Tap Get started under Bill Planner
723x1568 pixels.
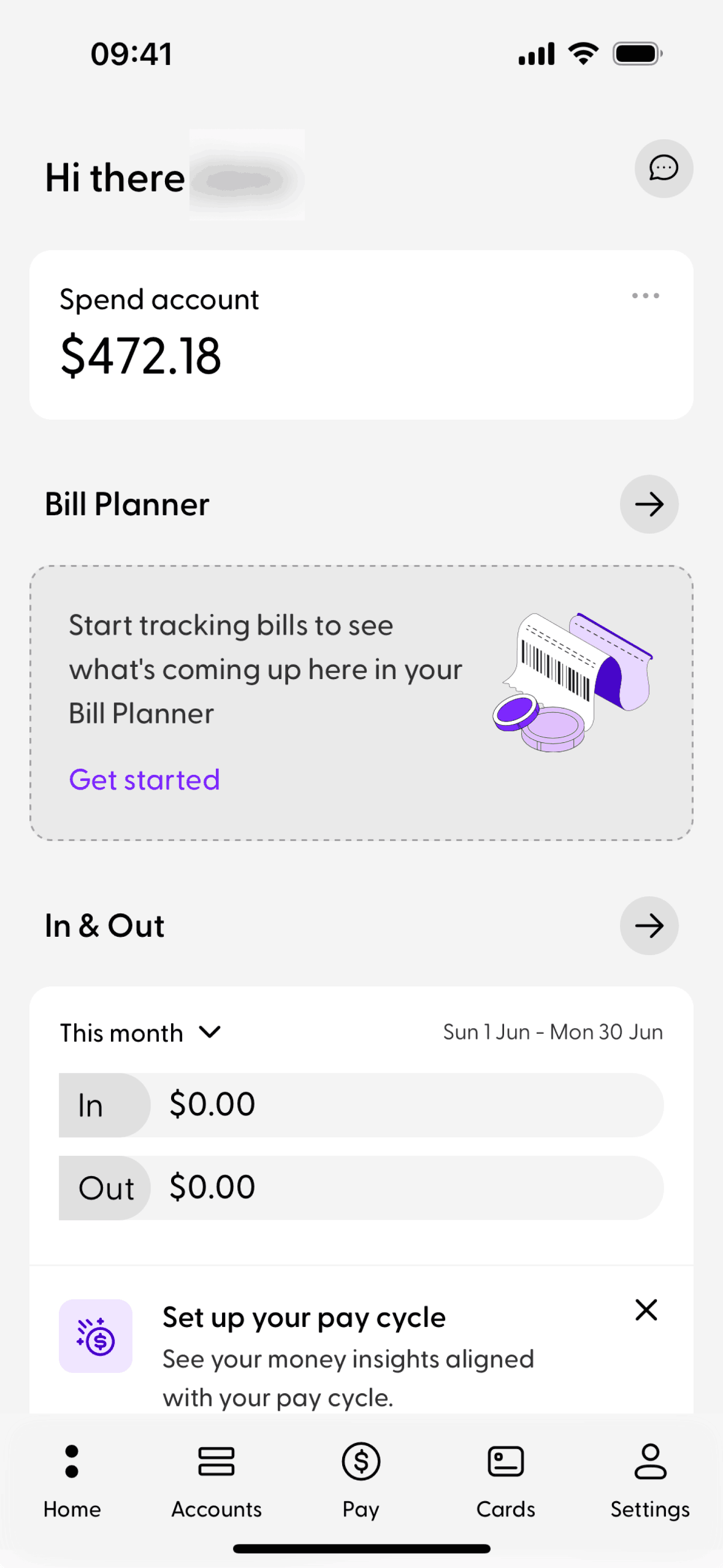click(x=144, y=779)
